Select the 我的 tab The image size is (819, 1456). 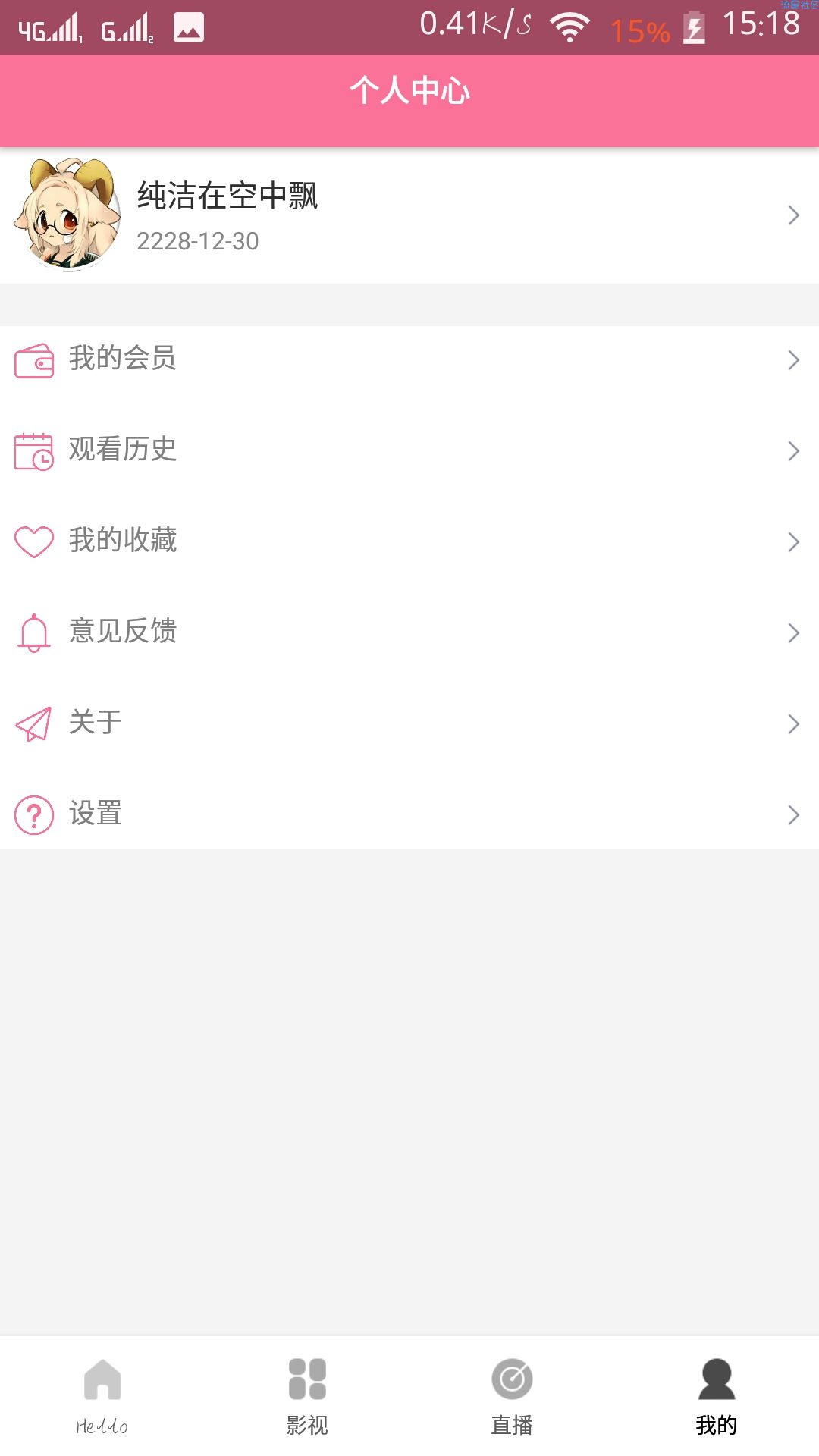coord(717,1397)
